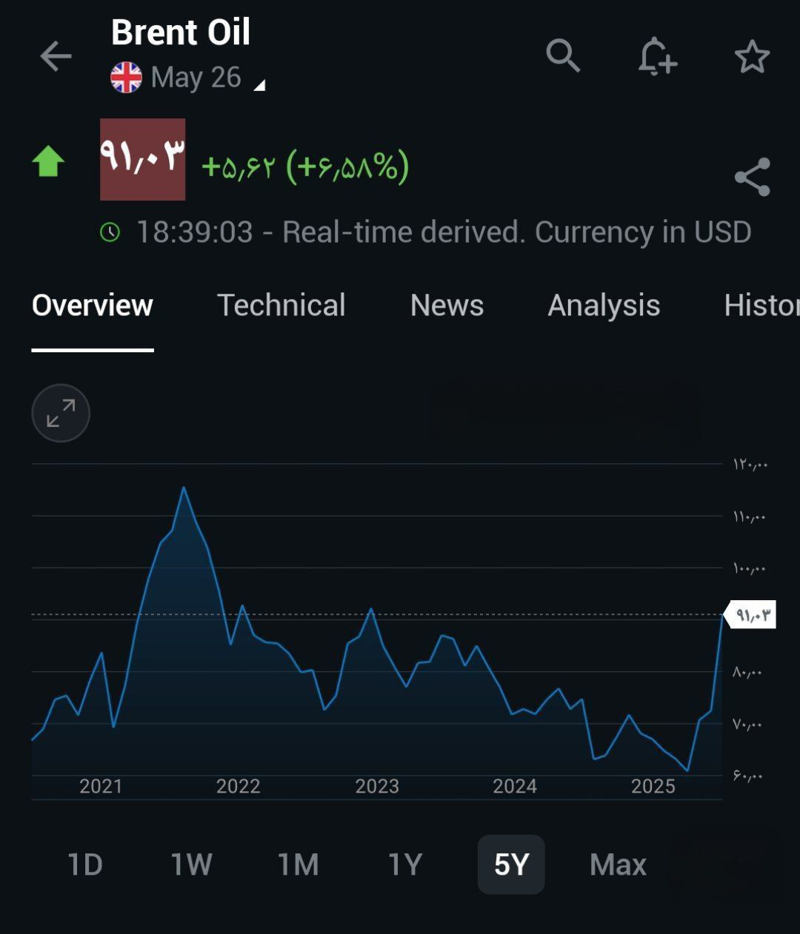
Task: Open the search magnifier icon
Action: click(562, 56)
